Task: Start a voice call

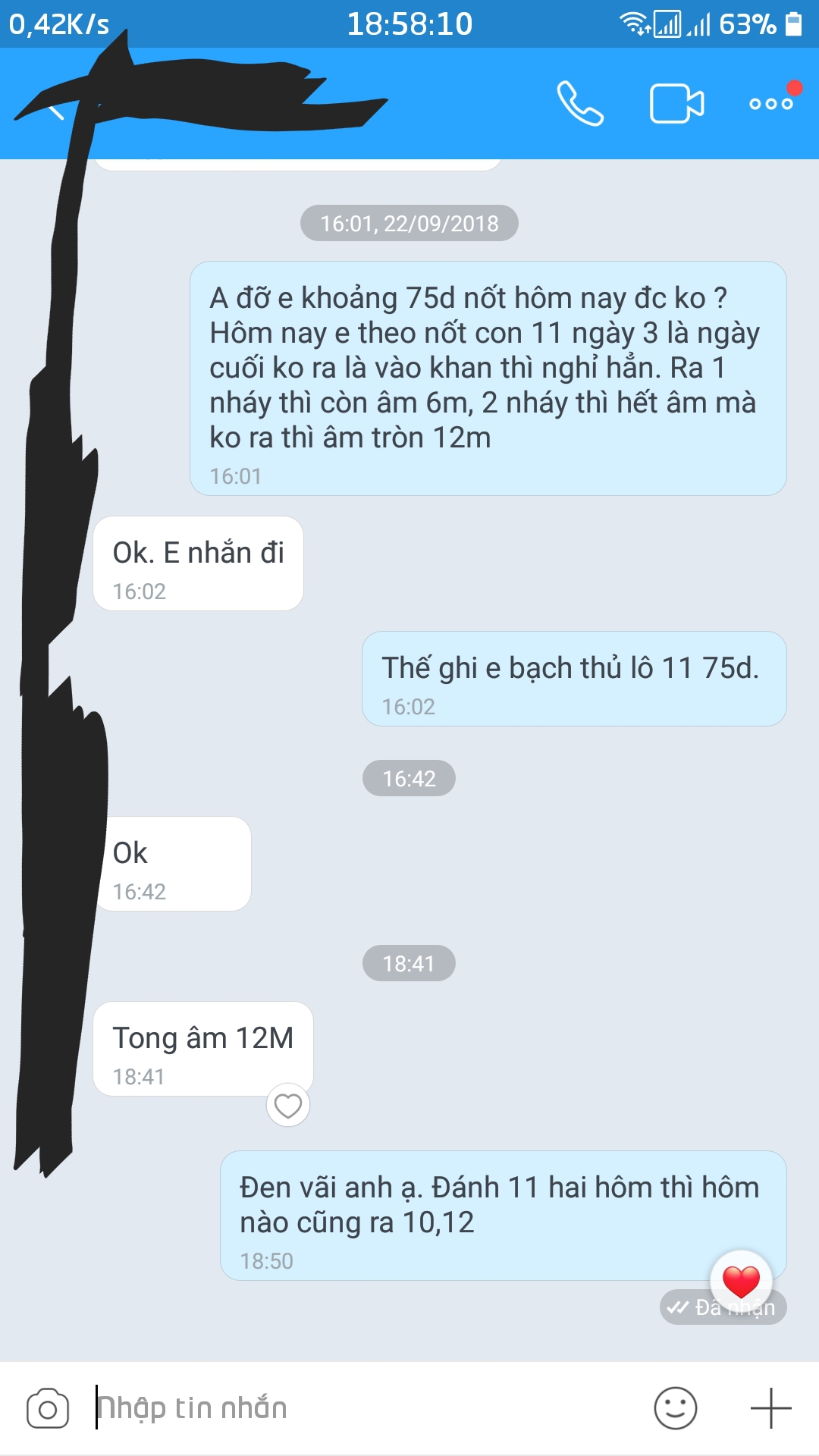Action: click(580, 103)
